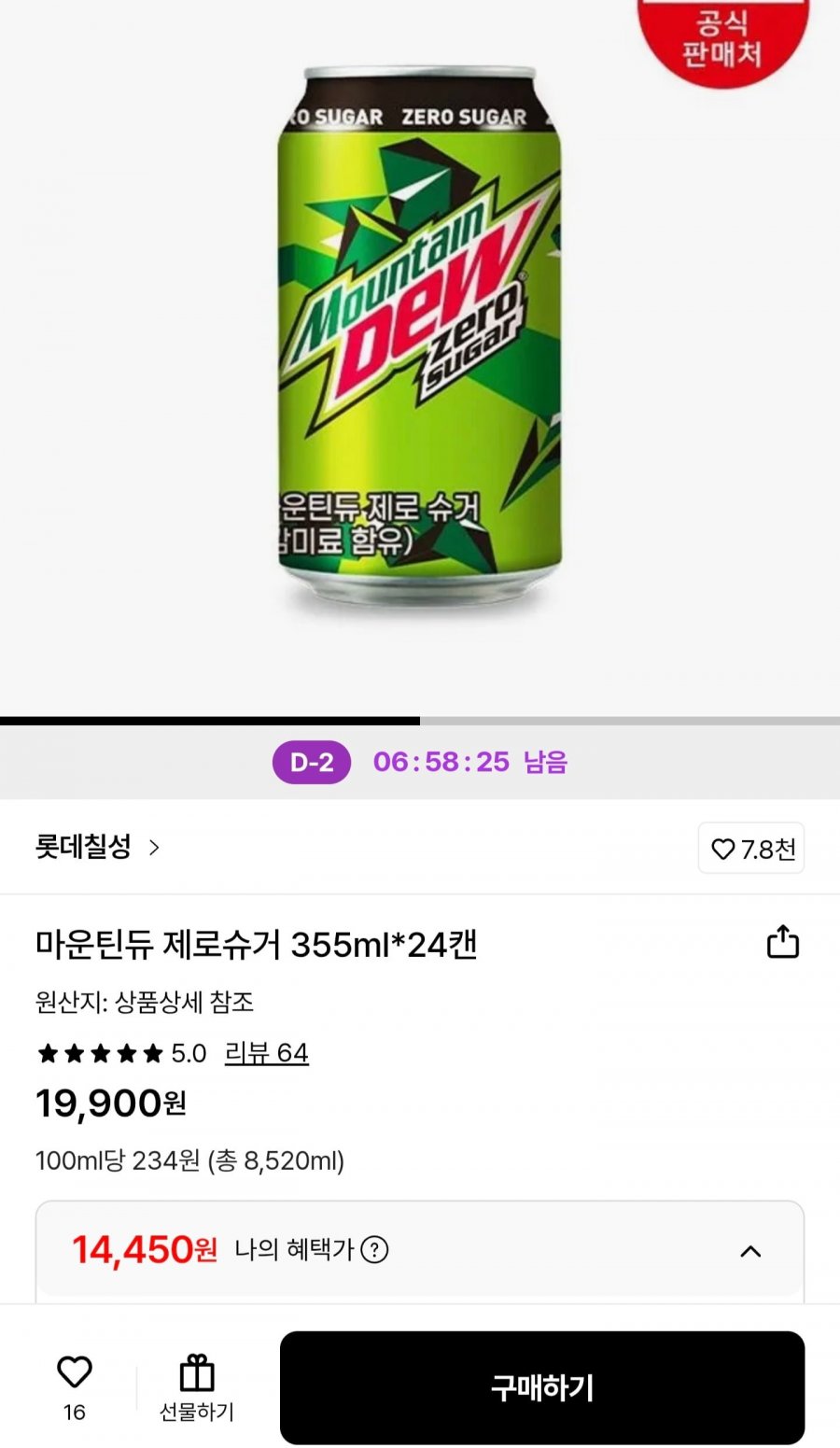
Task: Add product to wishlist with heart icon
Action: click(x=75, y=1372)
